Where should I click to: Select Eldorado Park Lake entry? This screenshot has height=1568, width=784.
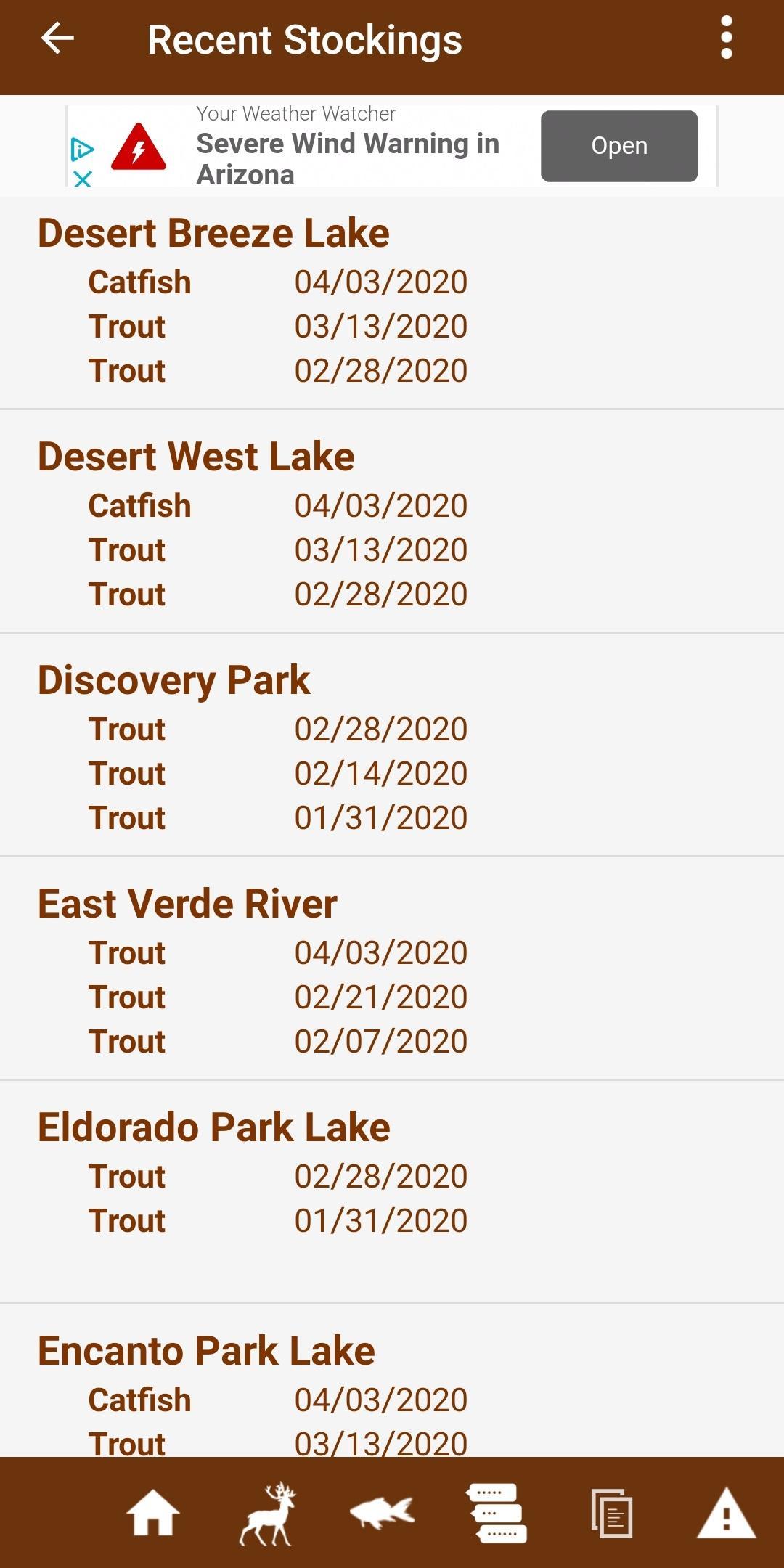pyautogui.click(x=213, y=1128)
